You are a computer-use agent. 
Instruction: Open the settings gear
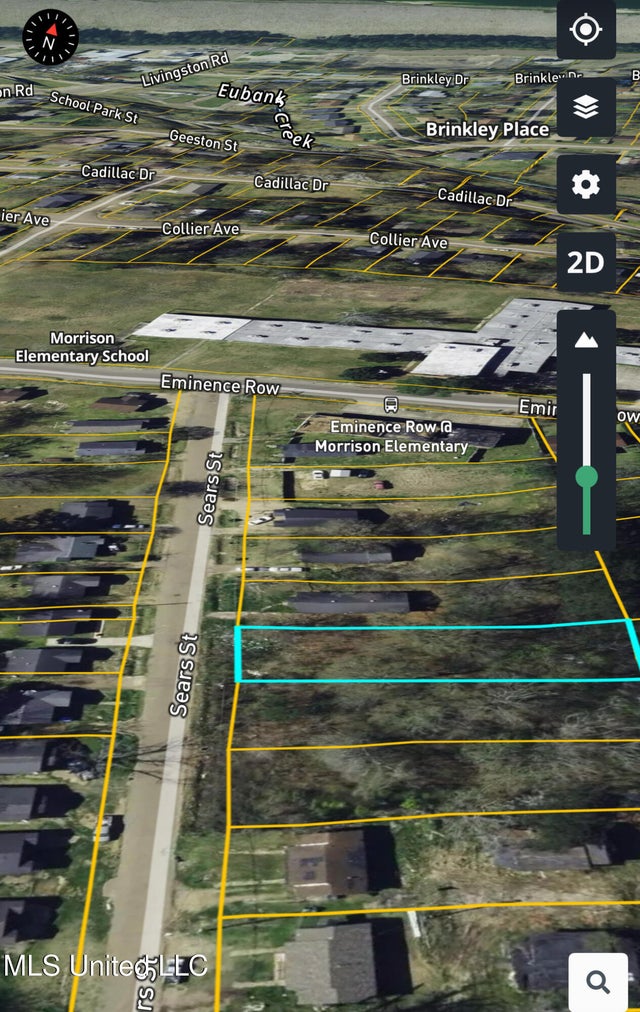pyautogui.click(x=586, y=185)
